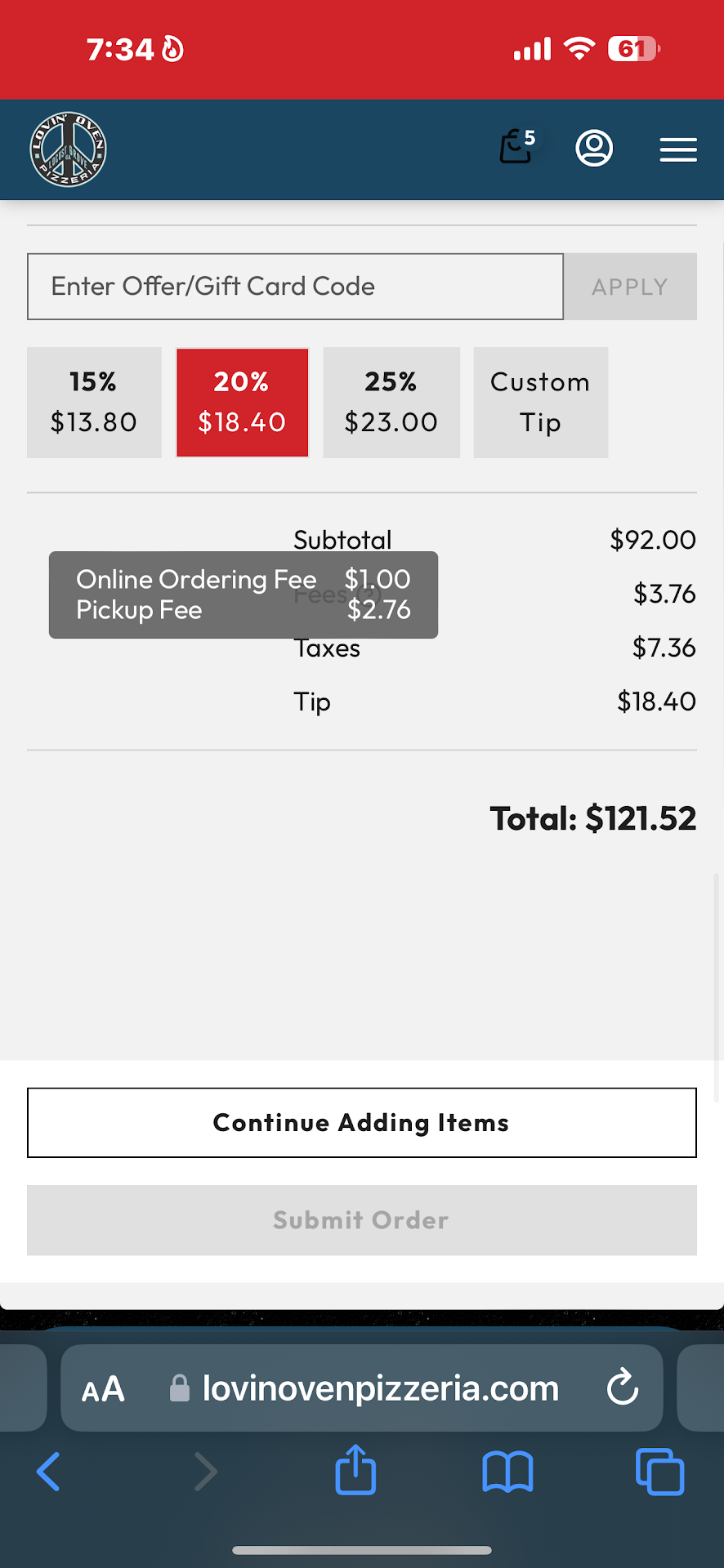Choose the 20% tip of $18.40
The image size is (724, 1568).
pyautogui.click(x=242, y=402)
